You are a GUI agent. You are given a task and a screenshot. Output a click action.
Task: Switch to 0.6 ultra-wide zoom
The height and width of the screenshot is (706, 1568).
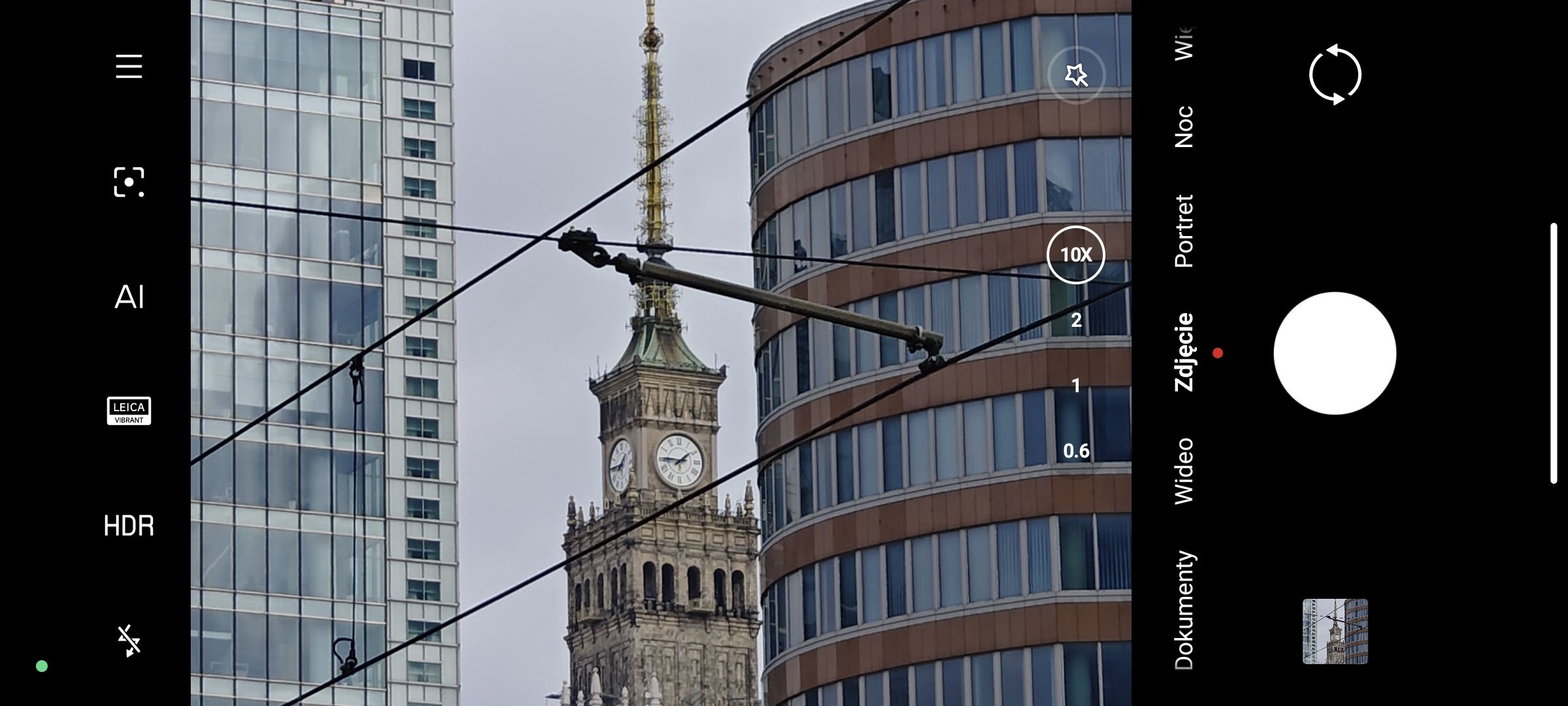(1076, 451)
